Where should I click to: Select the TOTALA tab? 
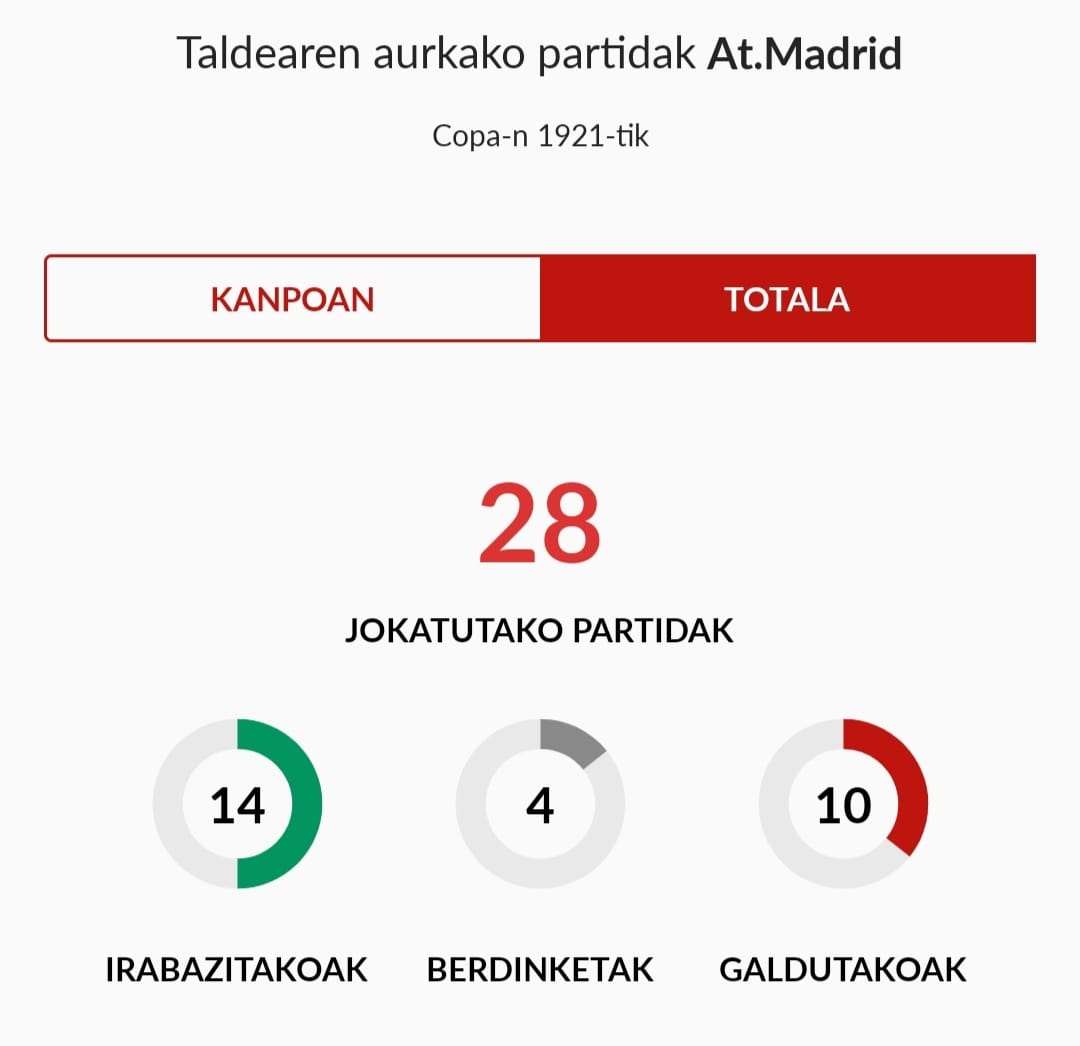click(787, 299)
